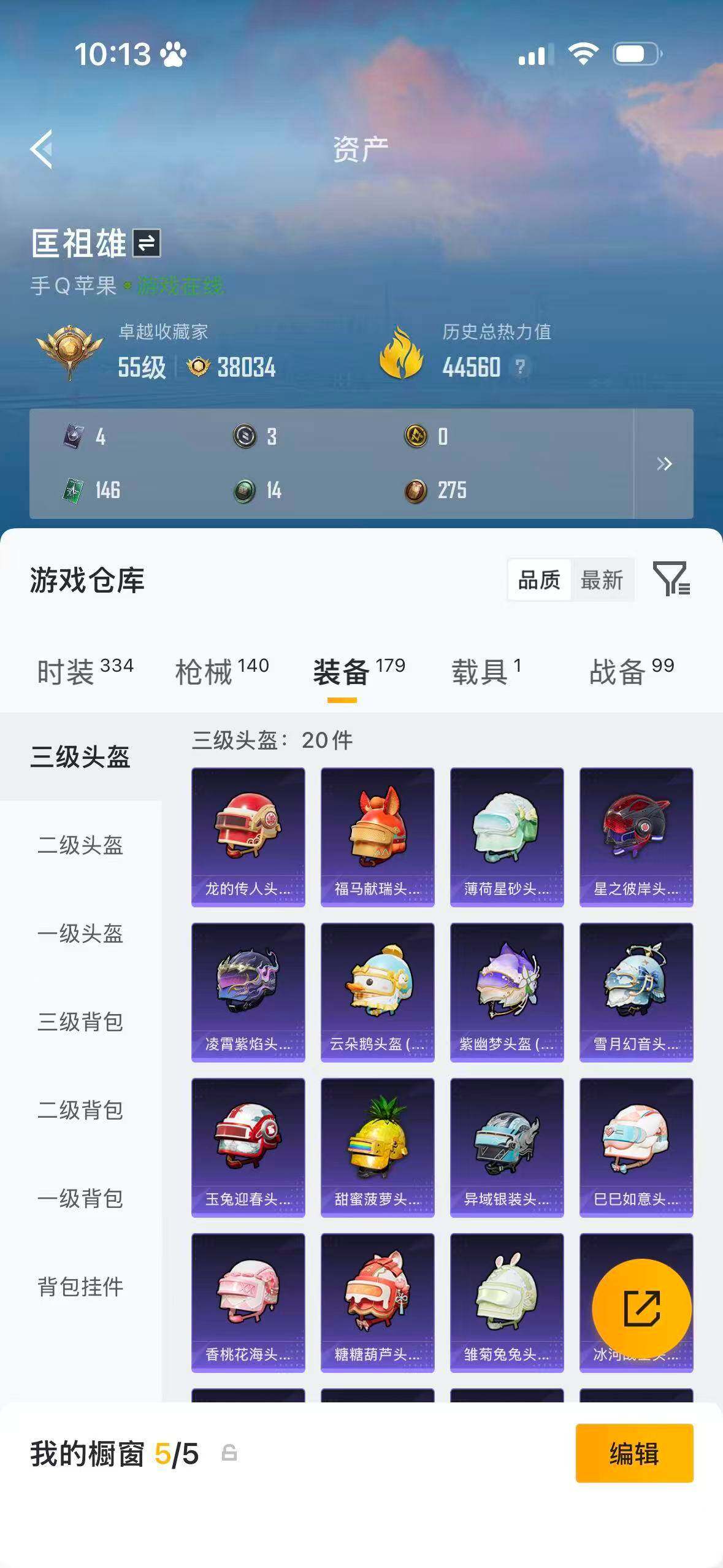This screenshot has height=1568, width=723.
Task: Open the back arrow at top left
Action: pyautogui.click(x=42, y=149)
